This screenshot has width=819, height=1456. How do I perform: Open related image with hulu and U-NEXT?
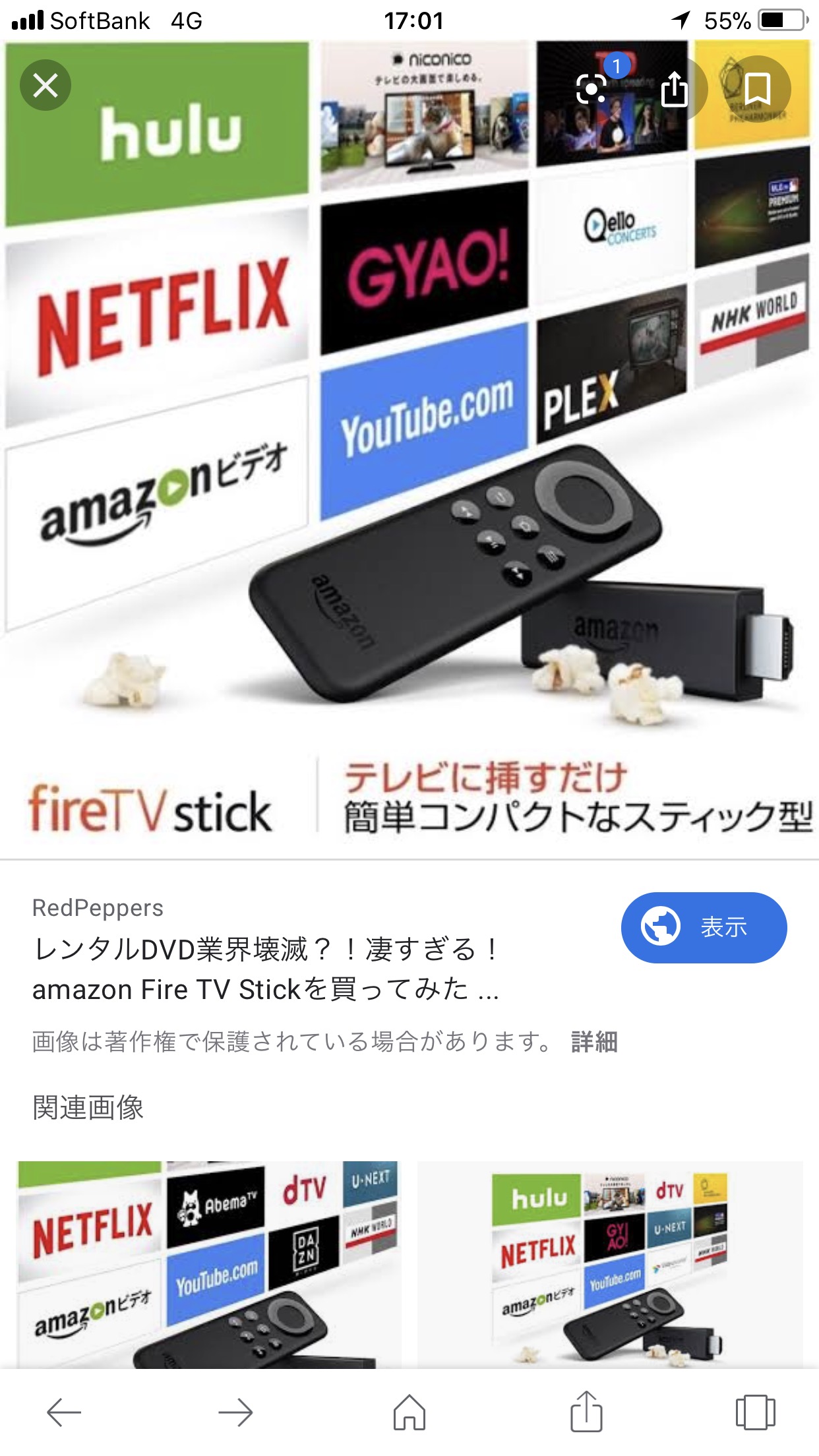pos(610,1263)
